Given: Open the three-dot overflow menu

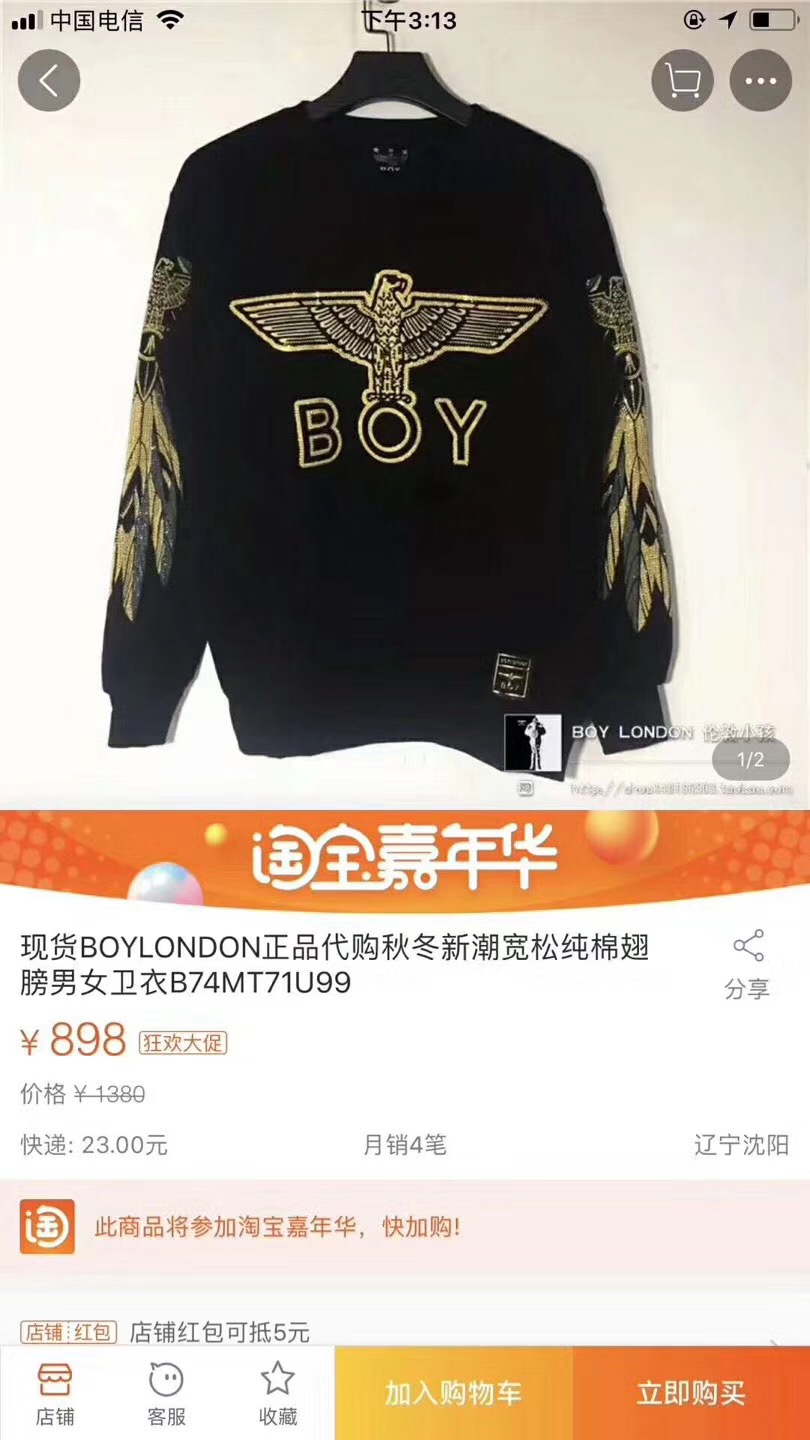Looking at the screenshot, I should point(760,80).
